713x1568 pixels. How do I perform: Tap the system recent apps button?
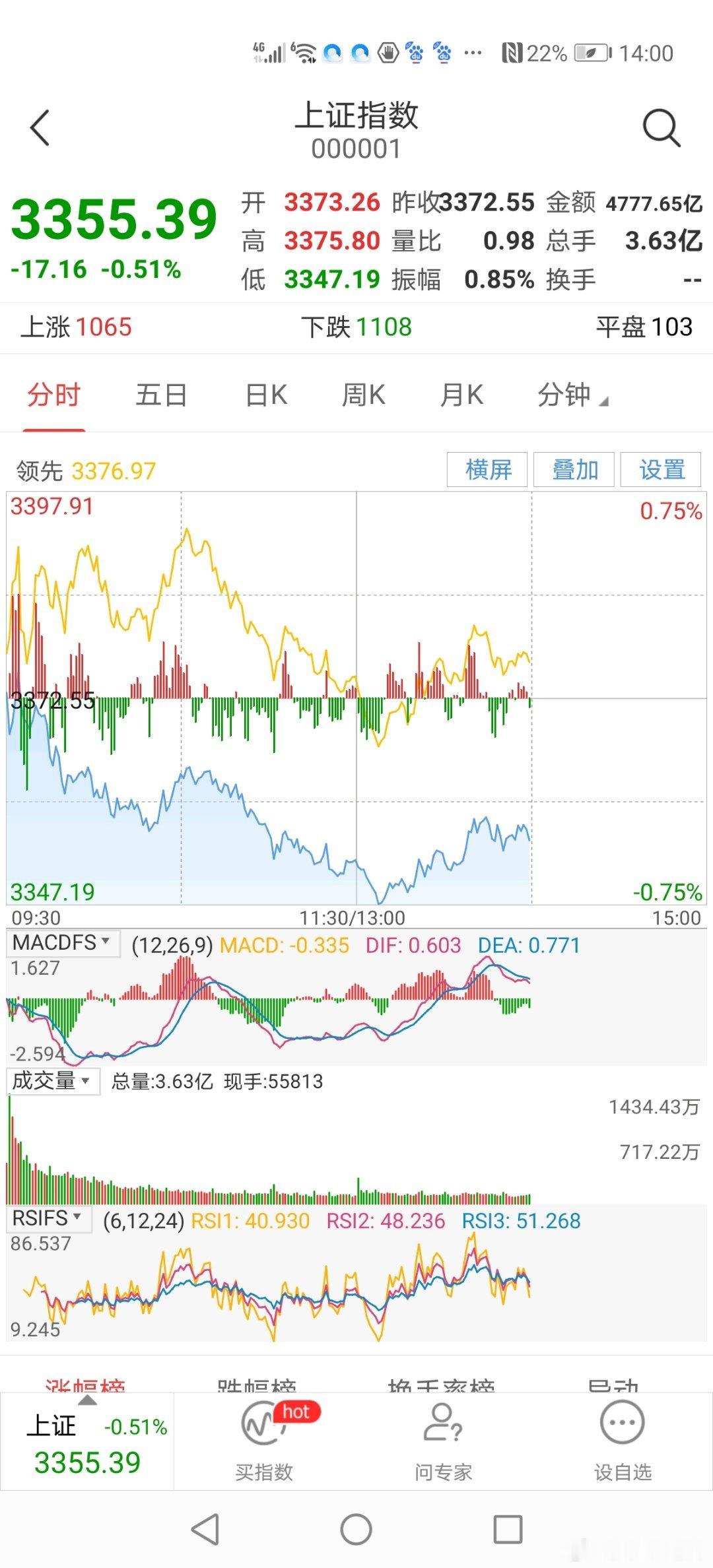point(508,1529)
